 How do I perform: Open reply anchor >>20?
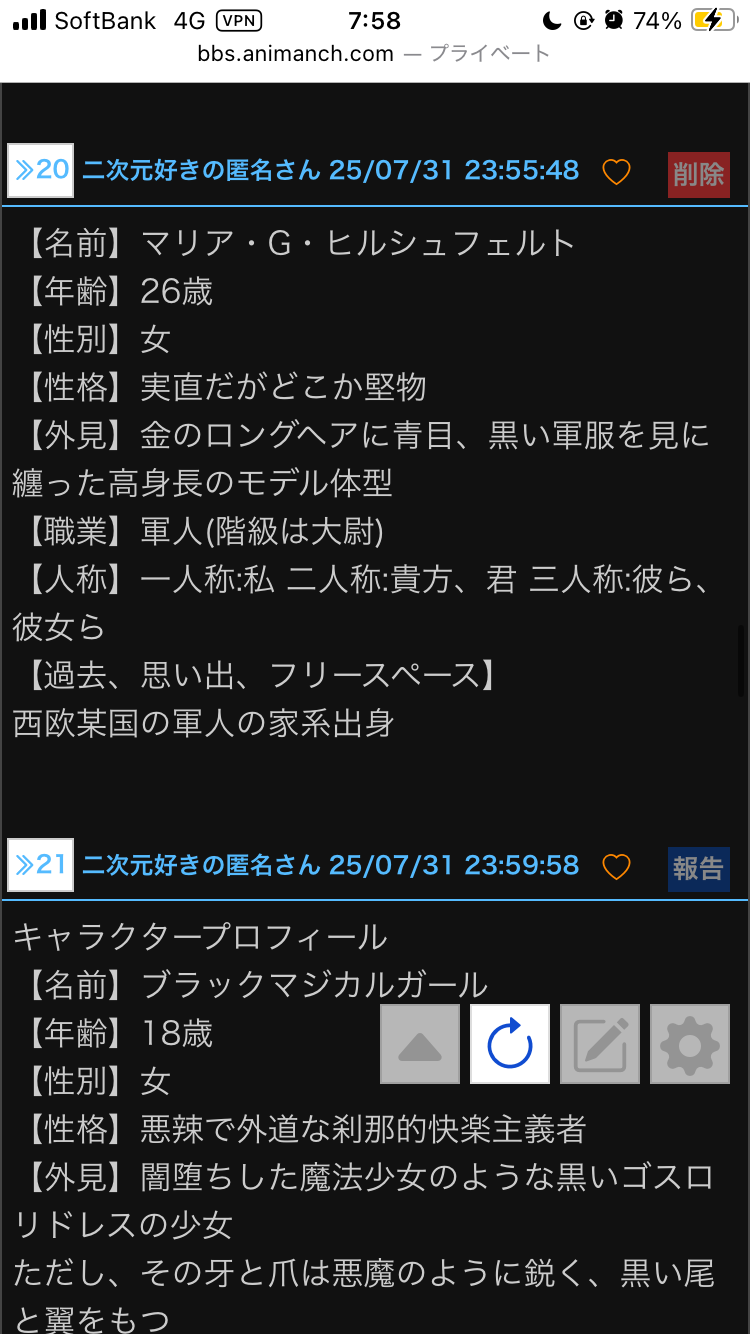[x=40, y=170]
